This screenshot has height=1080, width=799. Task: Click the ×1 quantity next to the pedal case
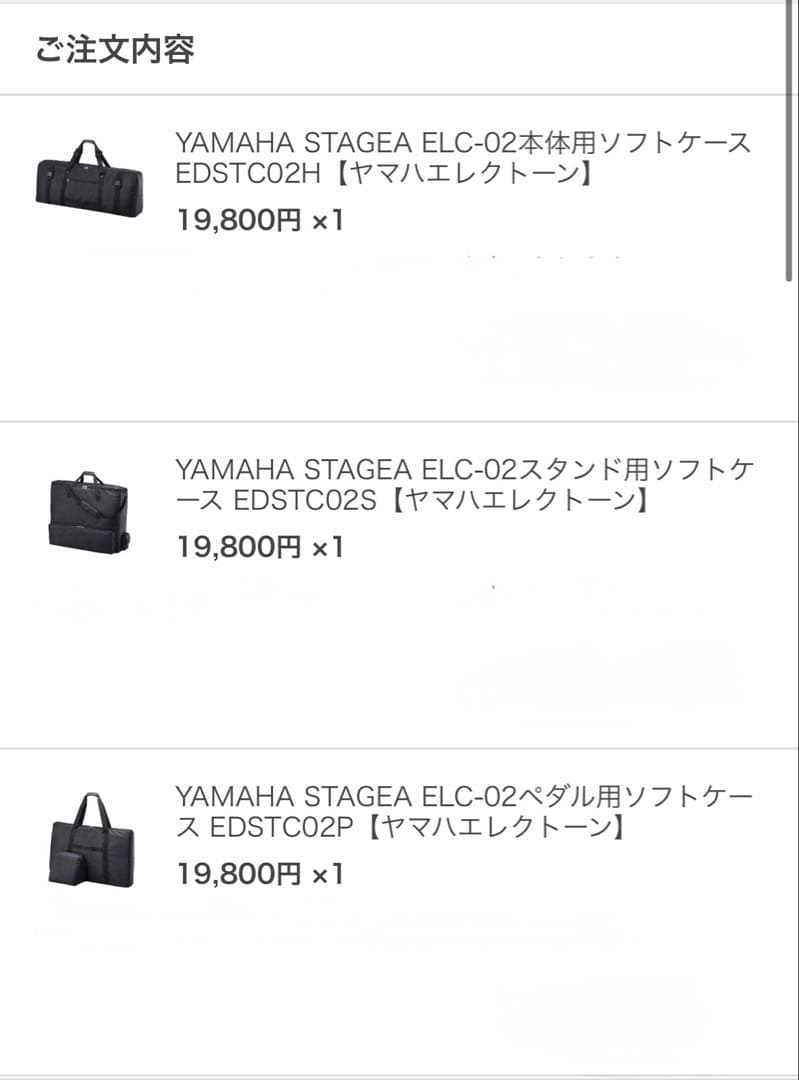coord(327,873)
